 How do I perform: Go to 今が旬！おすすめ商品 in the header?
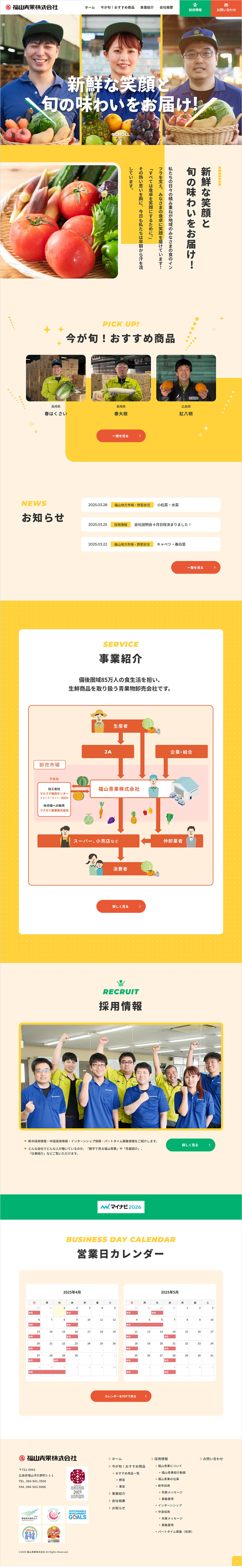pyautogui.click(x=117, y=7)
